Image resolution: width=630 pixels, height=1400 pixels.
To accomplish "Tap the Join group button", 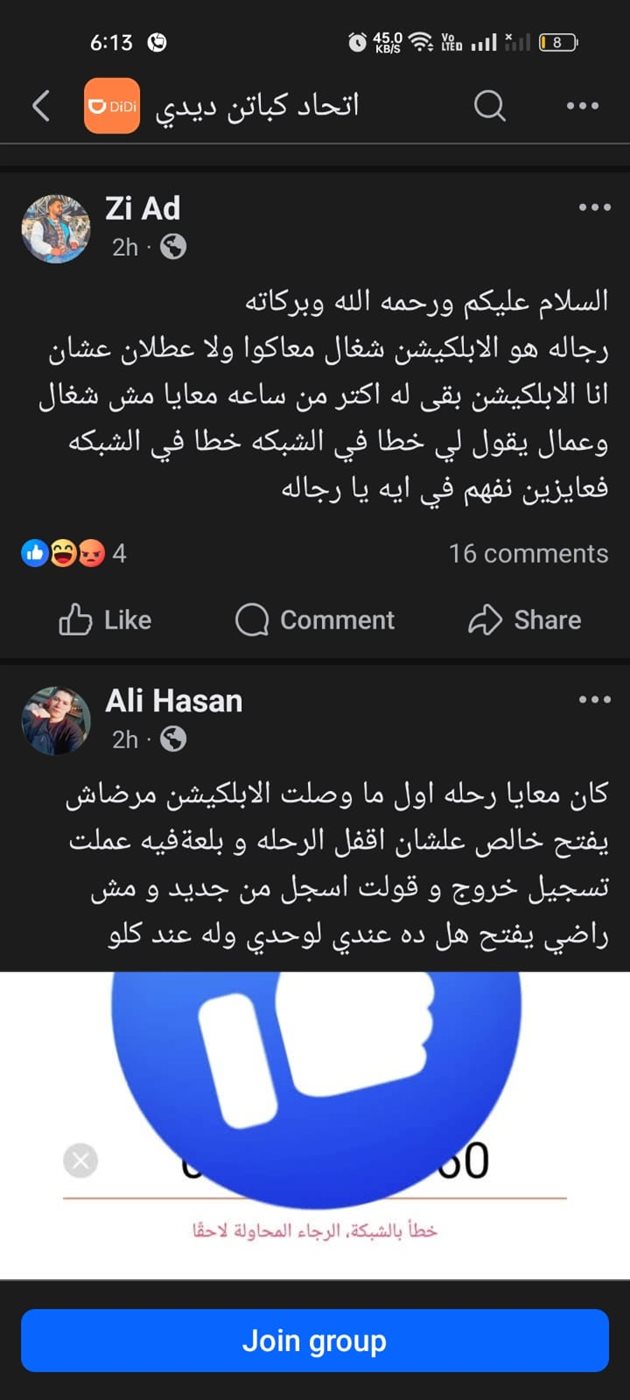I will coord(315,1340).
